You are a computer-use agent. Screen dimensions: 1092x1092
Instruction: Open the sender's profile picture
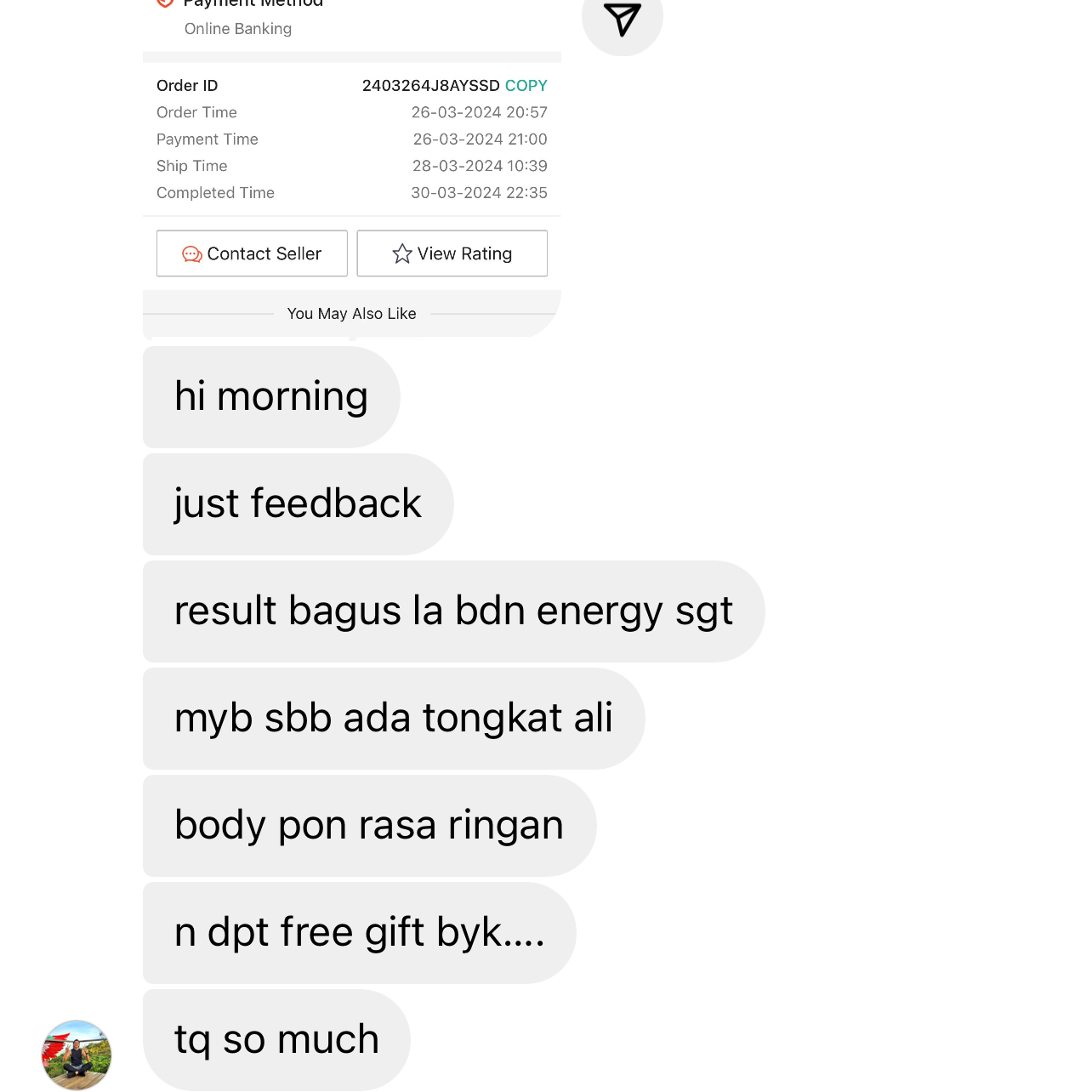click(77, 1055)
